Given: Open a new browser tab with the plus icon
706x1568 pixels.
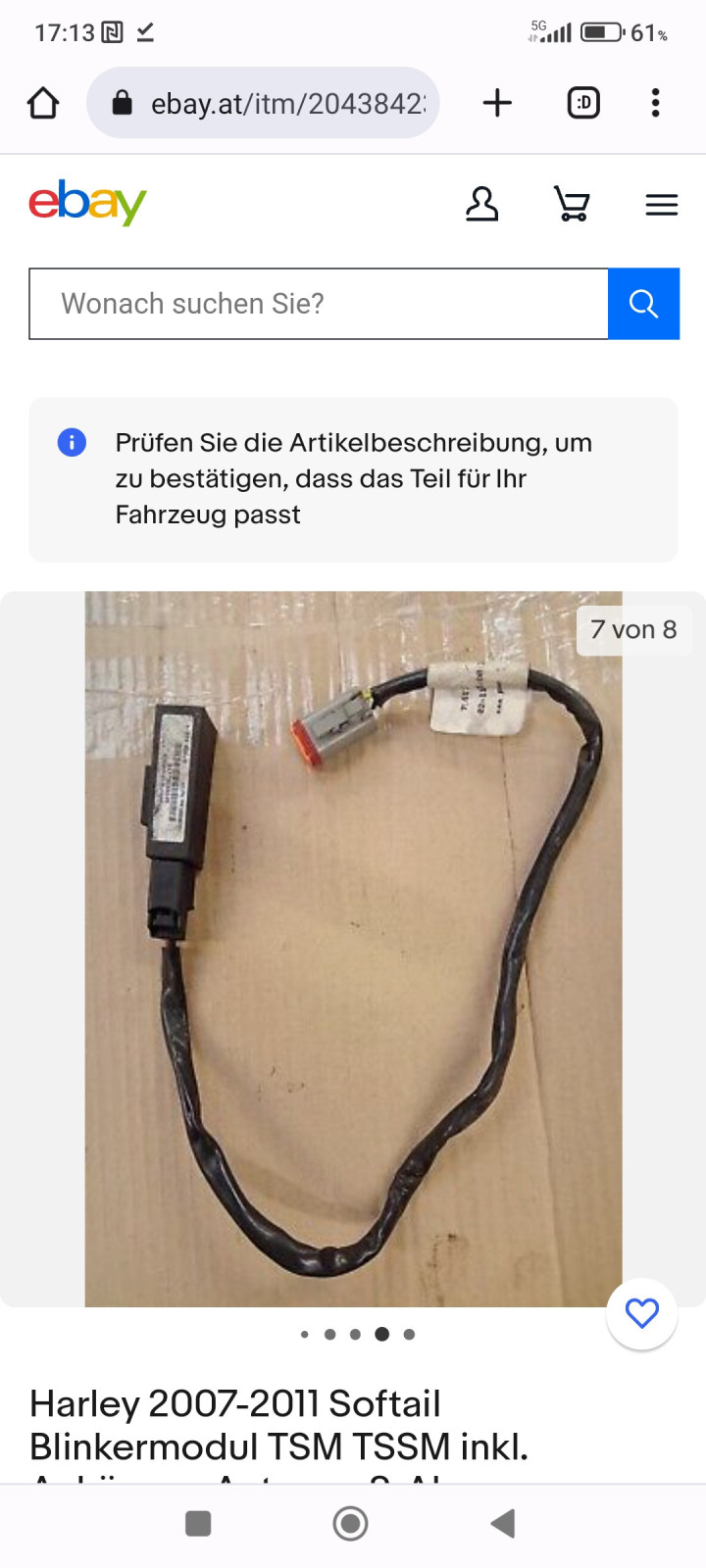Looking at the screenshot, I should 497,102.
